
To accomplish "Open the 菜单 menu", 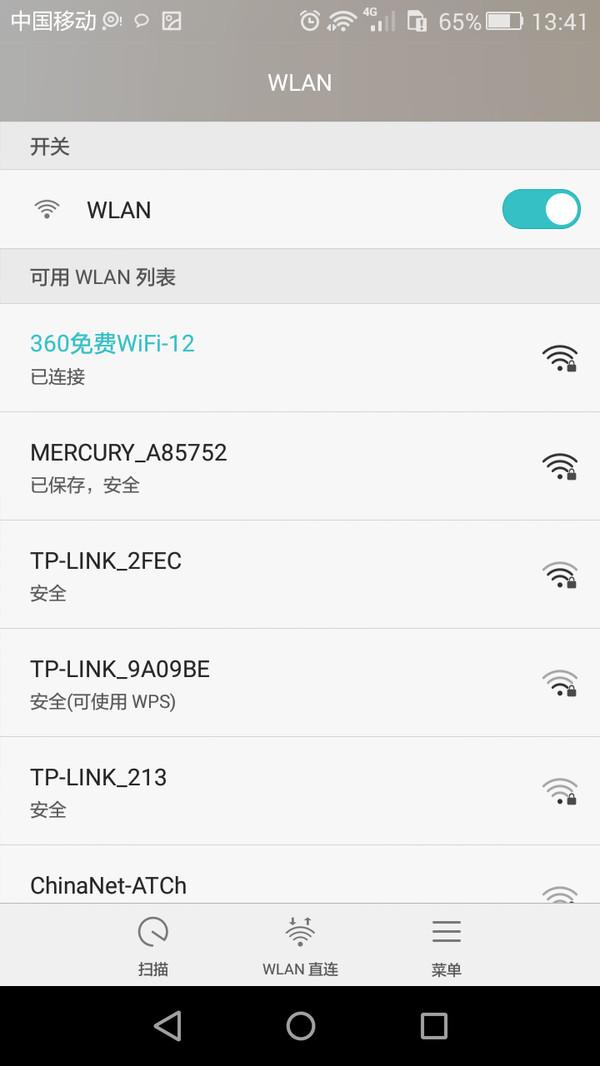I will pos(446,946).
